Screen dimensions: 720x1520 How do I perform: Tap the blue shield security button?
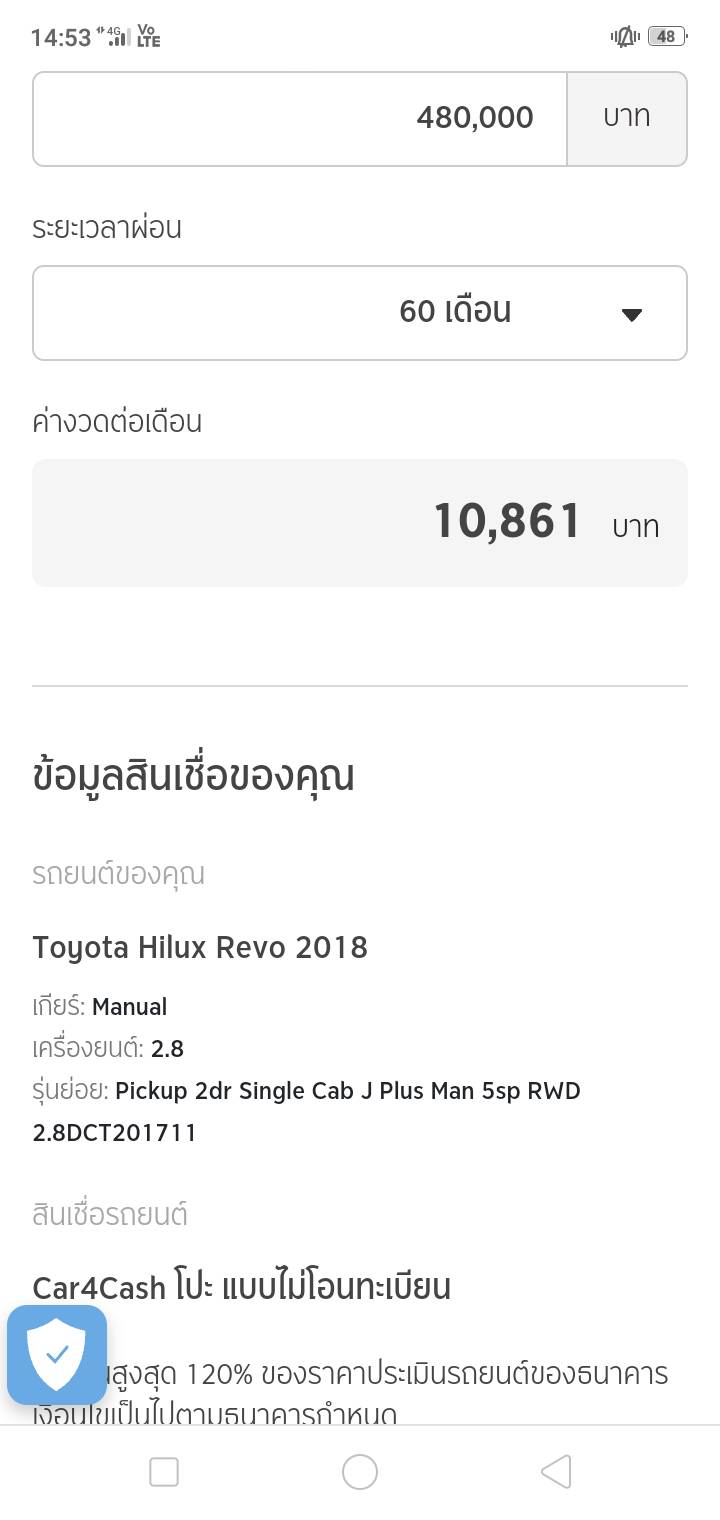[x=57, y=1354]
